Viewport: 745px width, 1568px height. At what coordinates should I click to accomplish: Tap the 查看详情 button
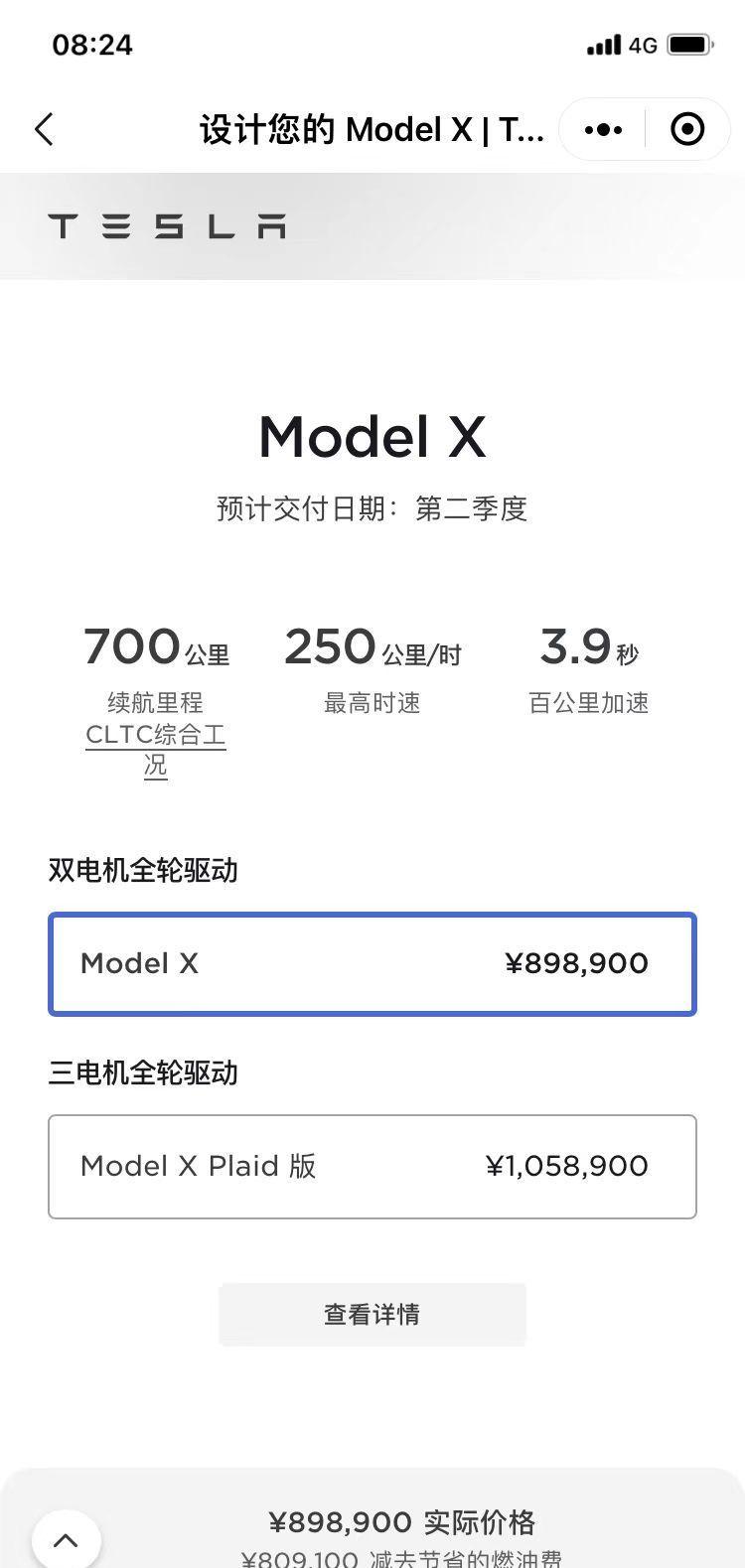click(x=372, y=1315)
